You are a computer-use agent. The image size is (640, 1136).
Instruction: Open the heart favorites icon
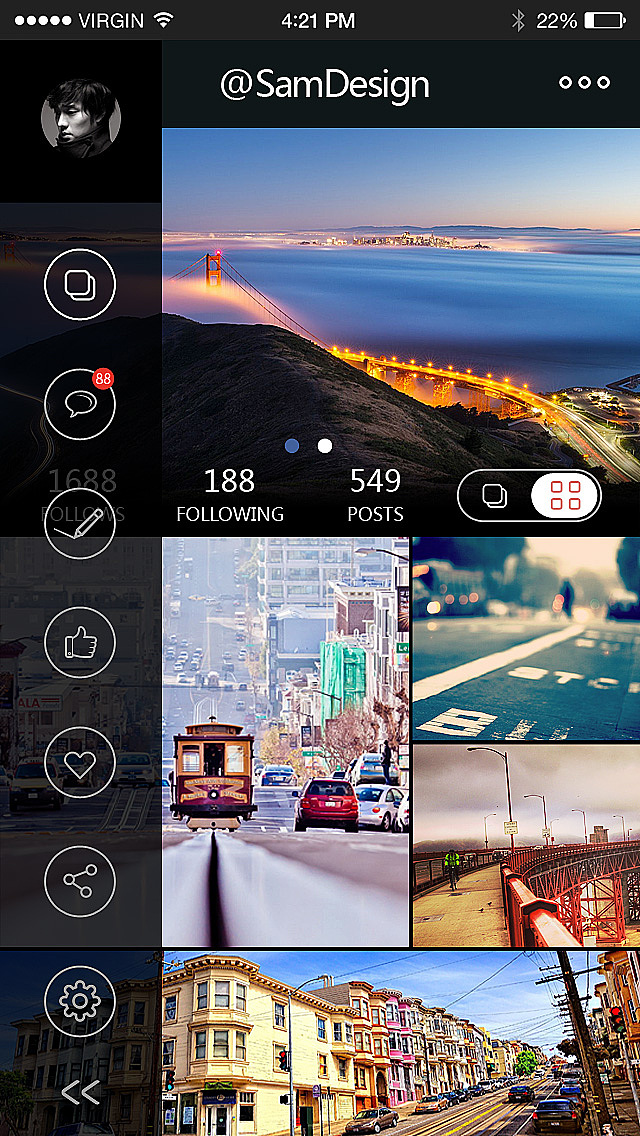point(80,762)
